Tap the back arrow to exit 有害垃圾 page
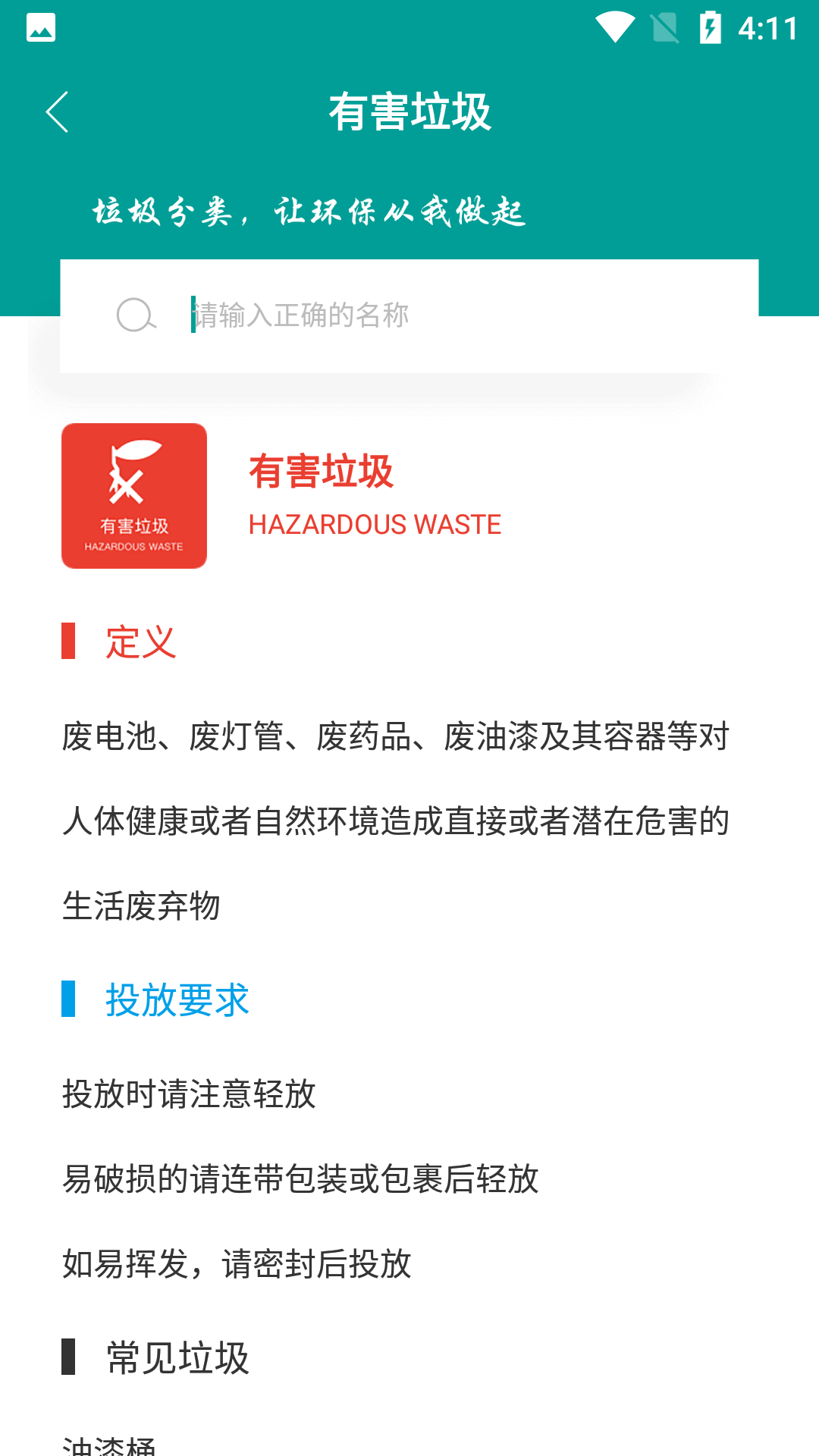The width and height of the screenshot is (819, 1456). pyautogui.click(x=57, y=111)
